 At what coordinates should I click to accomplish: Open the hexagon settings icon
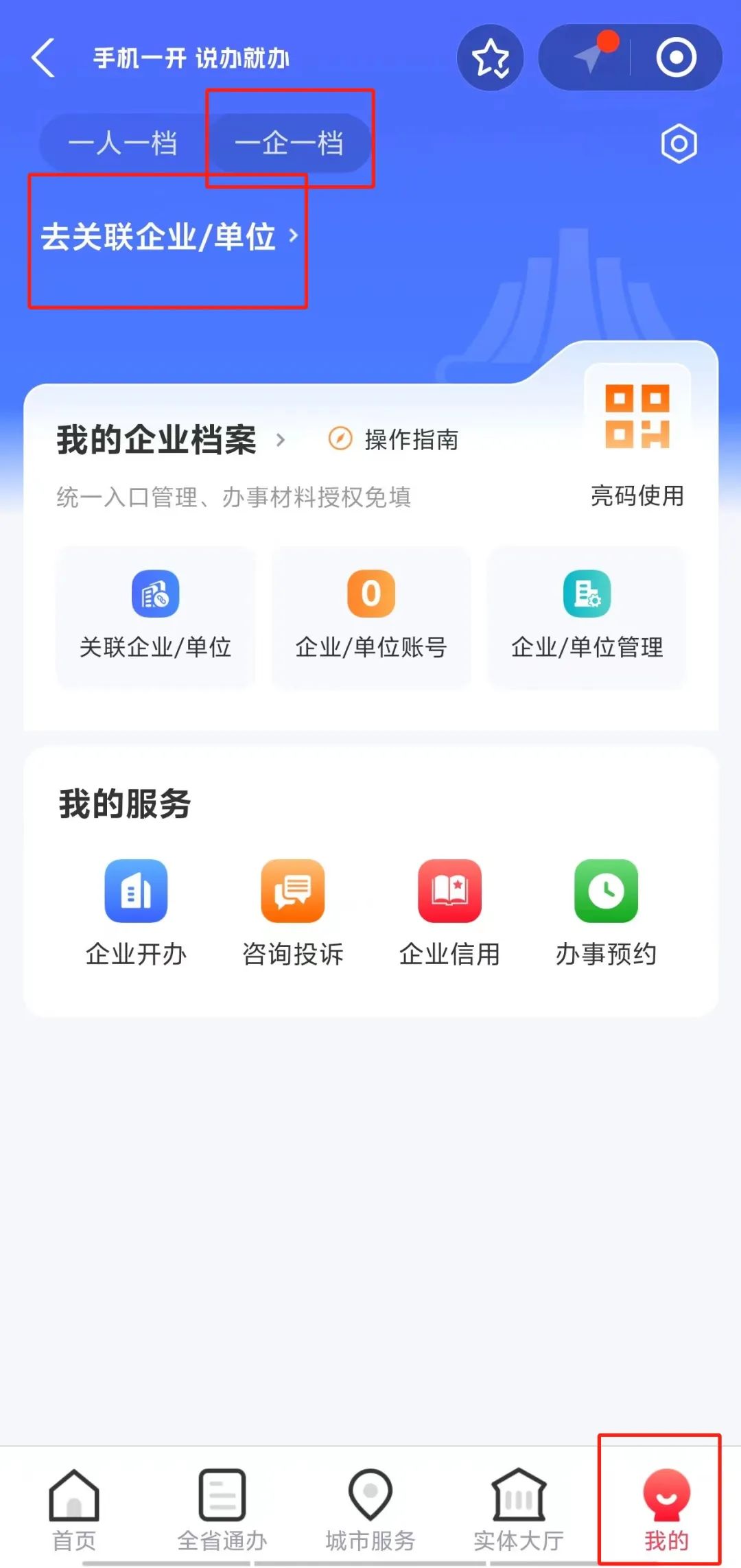coord(679,144)
